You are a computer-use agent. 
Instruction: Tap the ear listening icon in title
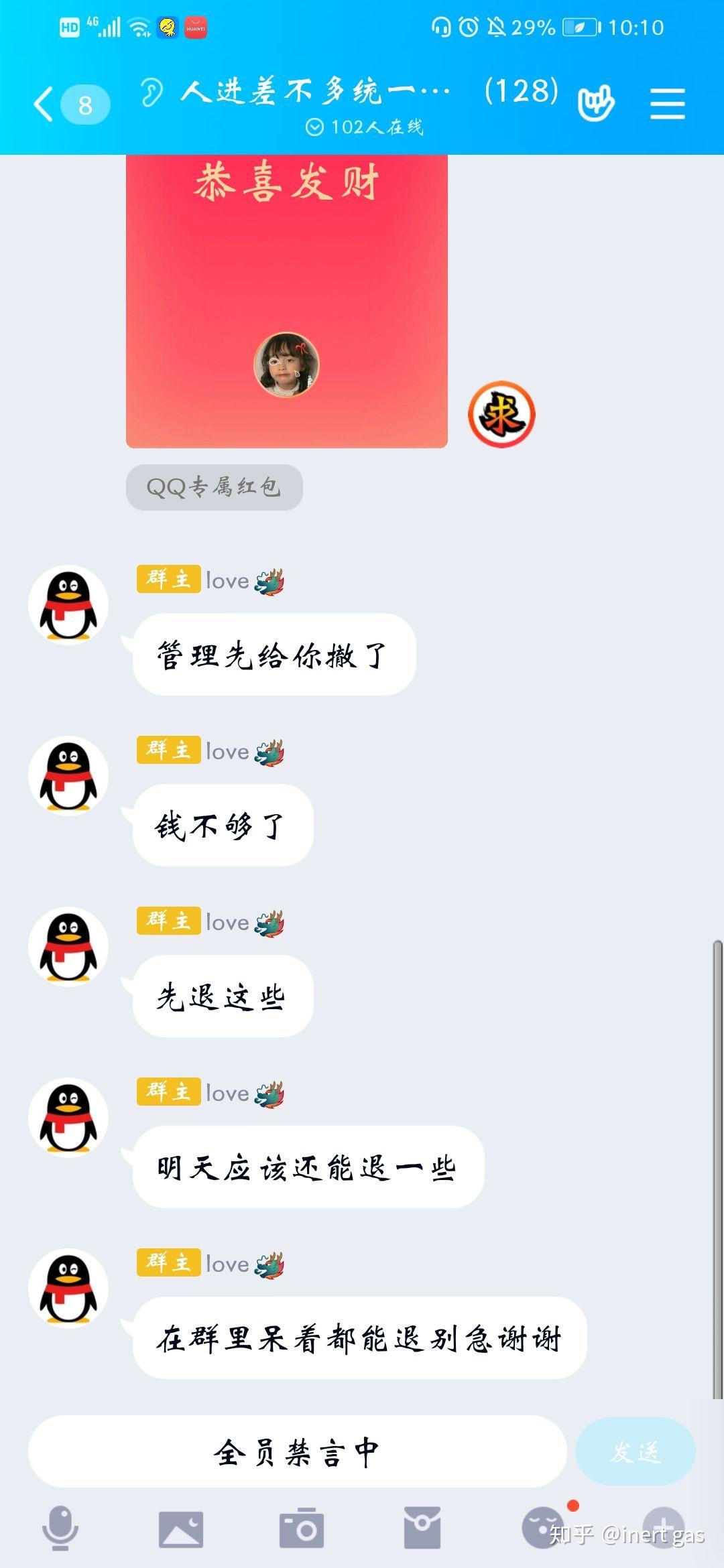[x=152, y=92]
